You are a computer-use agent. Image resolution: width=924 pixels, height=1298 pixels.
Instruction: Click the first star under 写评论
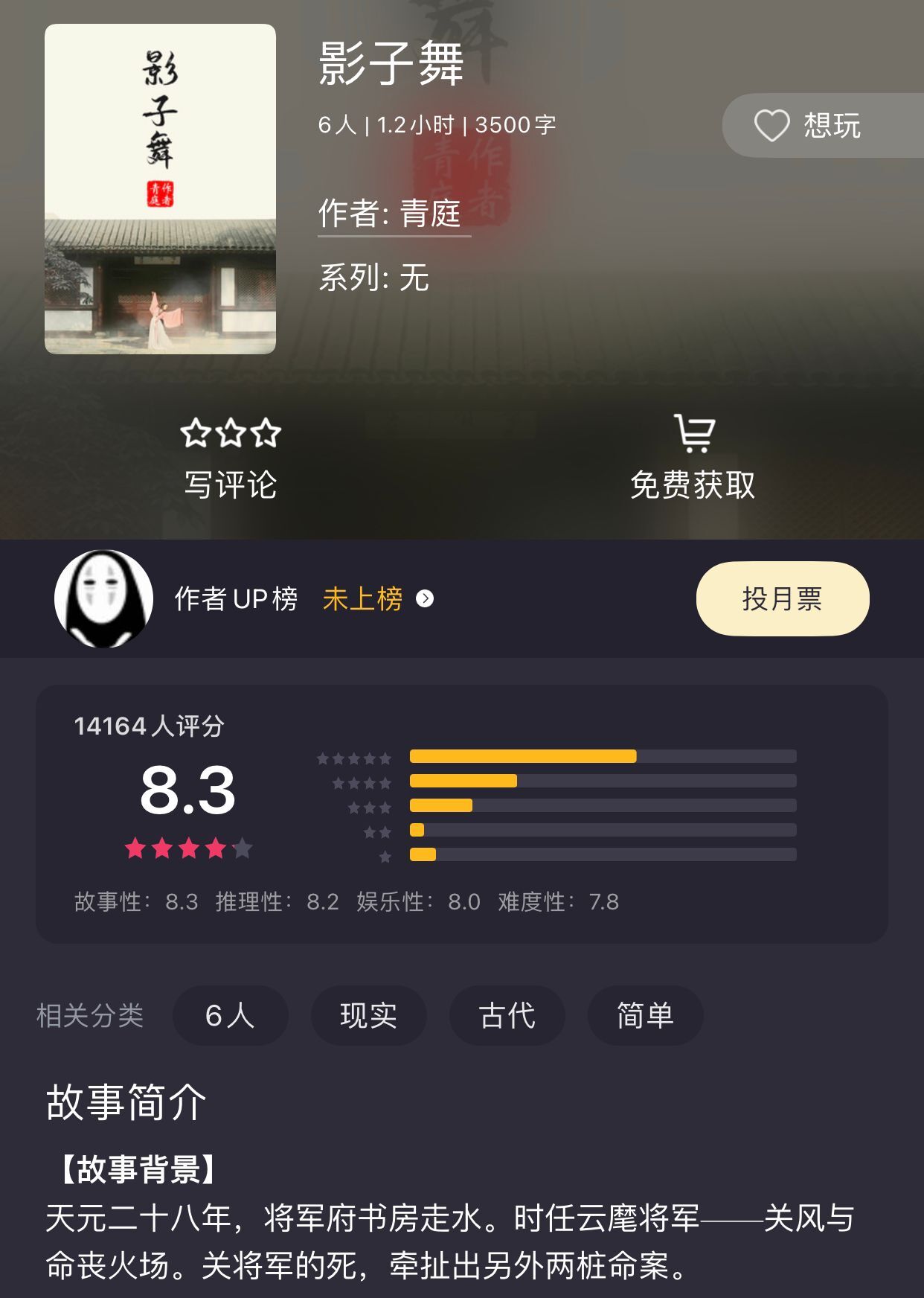pos(197,432)
